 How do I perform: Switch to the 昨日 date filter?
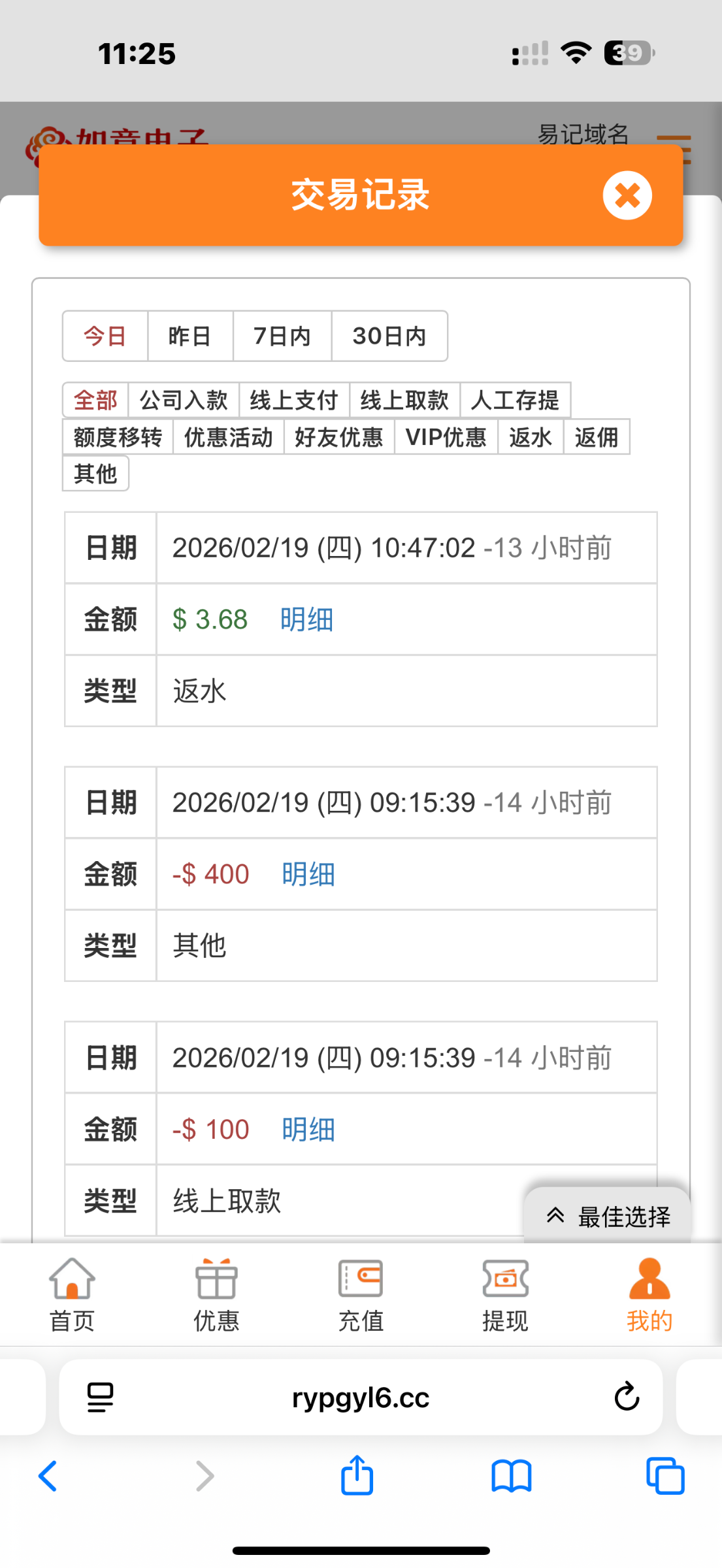[x=189, y=336]
